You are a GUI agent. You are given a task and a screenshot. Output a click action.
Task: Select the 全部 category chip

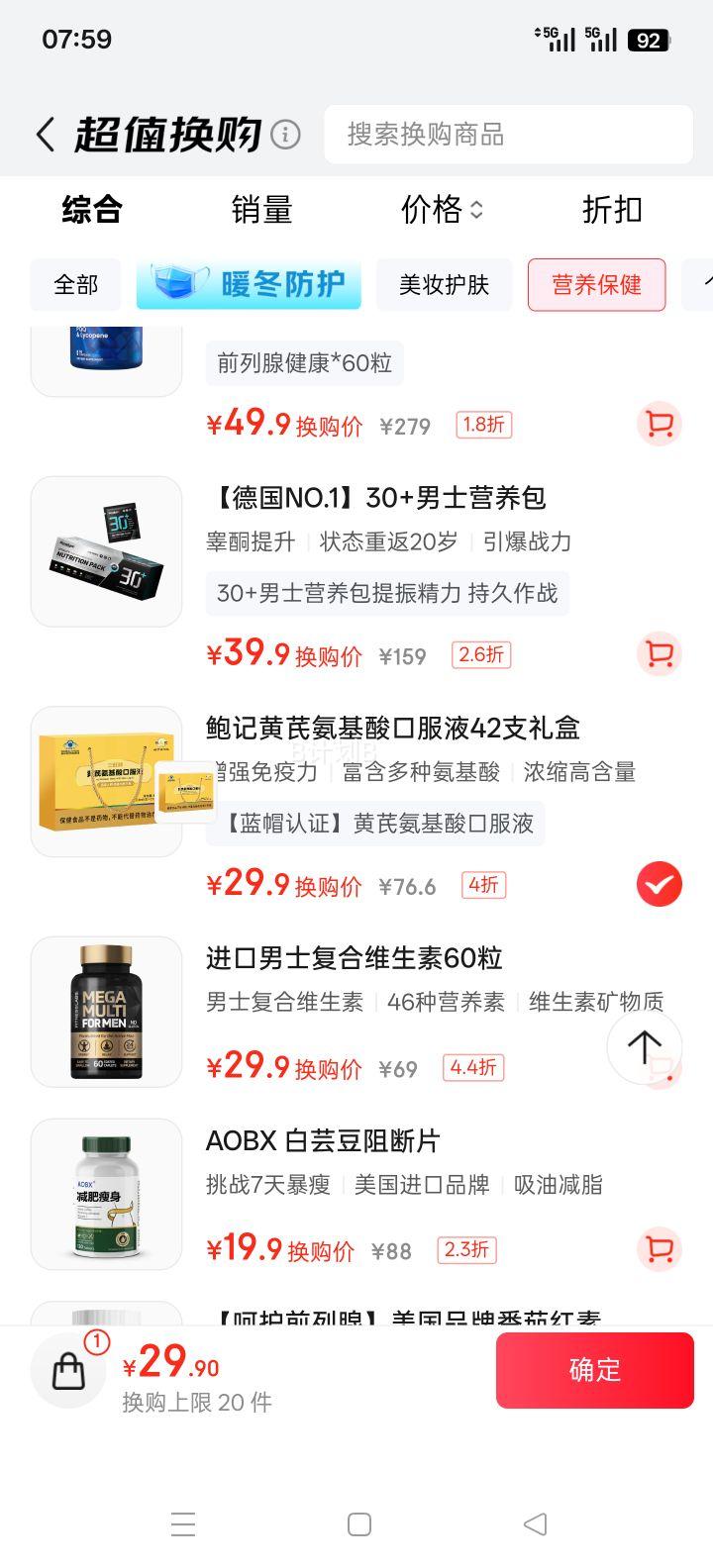(x=76, y=285)
